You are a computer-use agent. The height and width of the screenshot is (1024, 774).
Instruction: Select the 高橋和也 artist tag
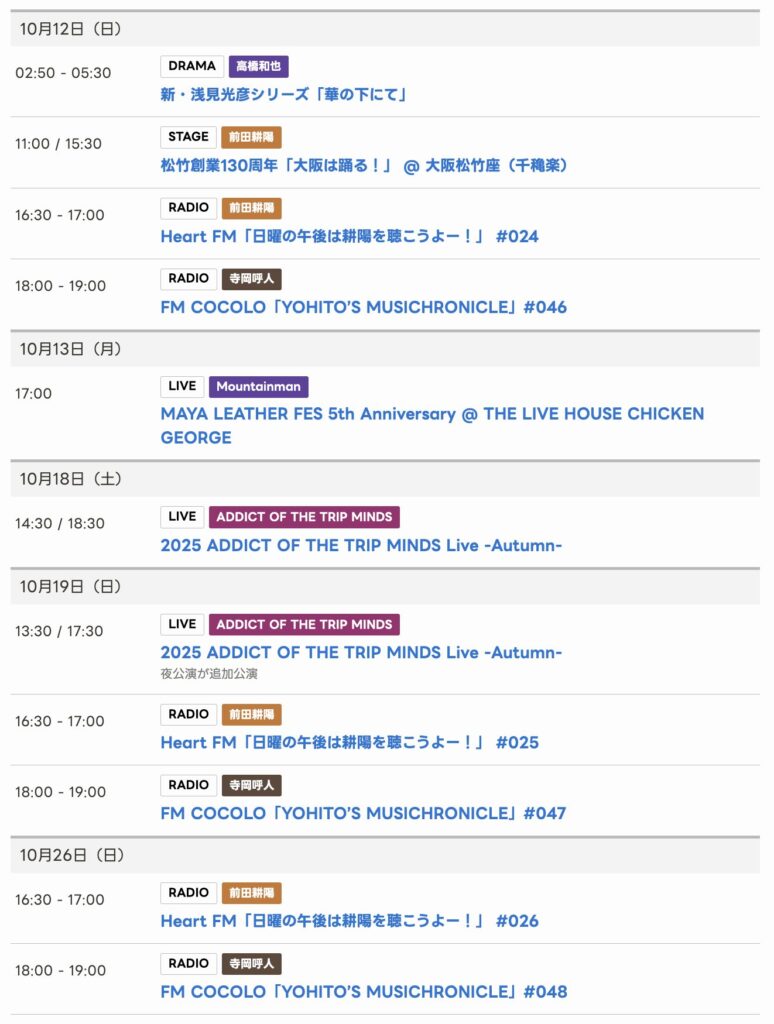(258, 66)
